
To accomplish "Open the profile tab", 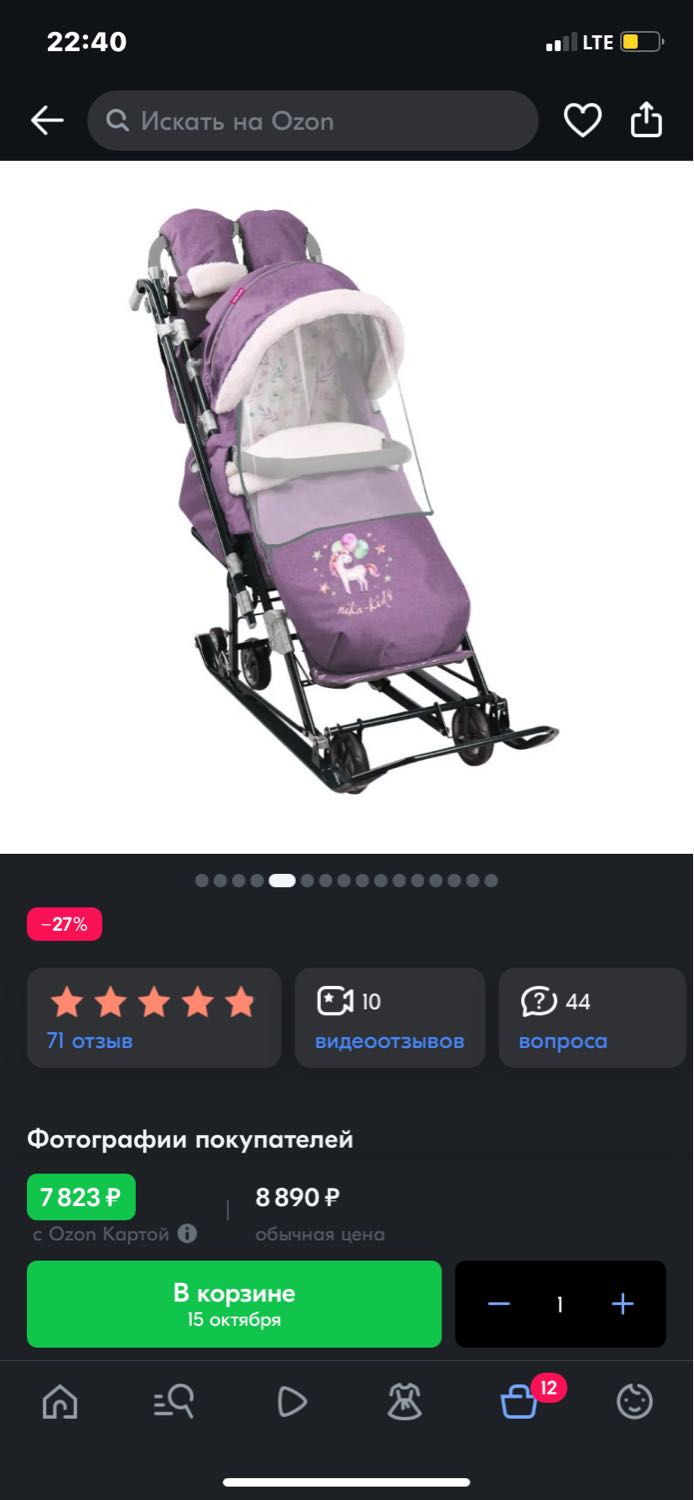I will [634, 1402].
